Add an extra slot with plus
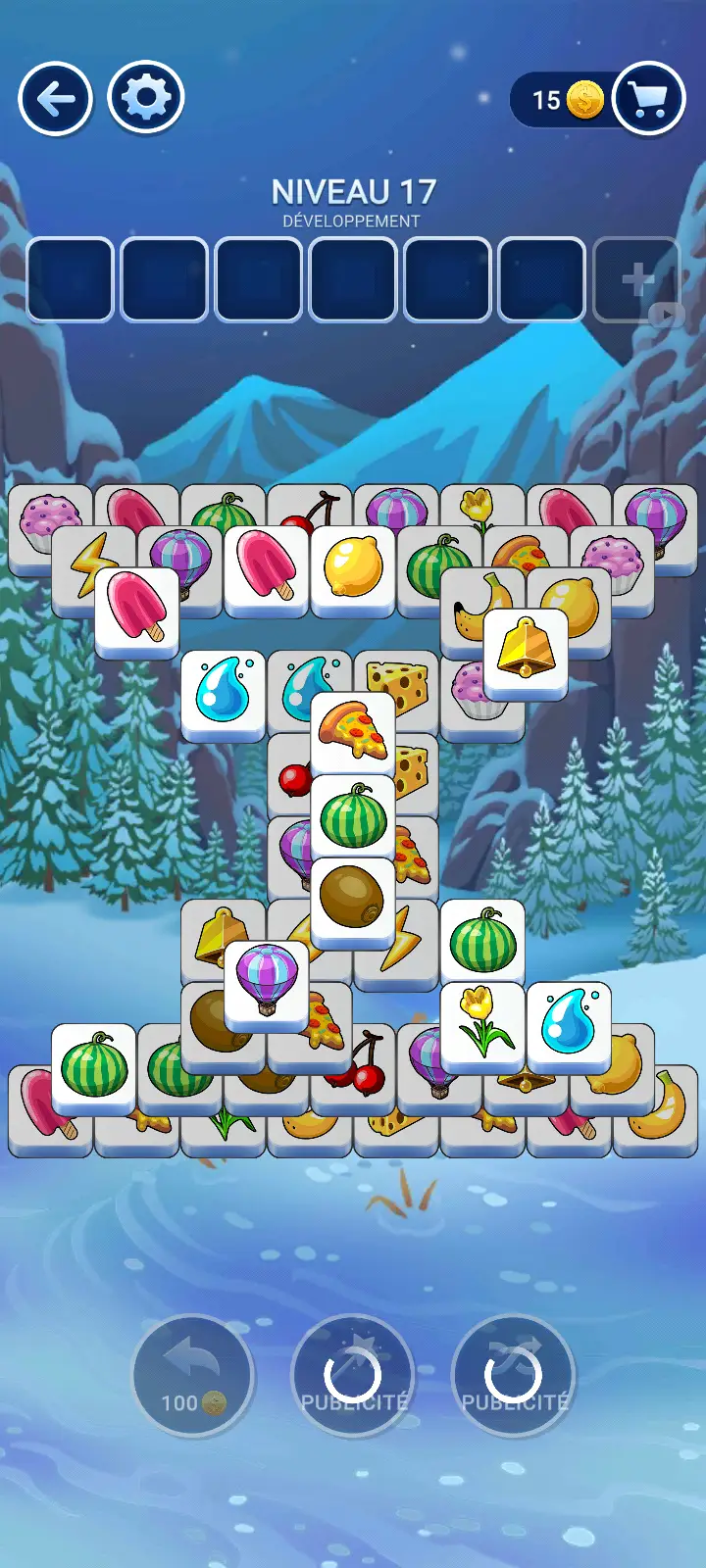 click(637, 280)
